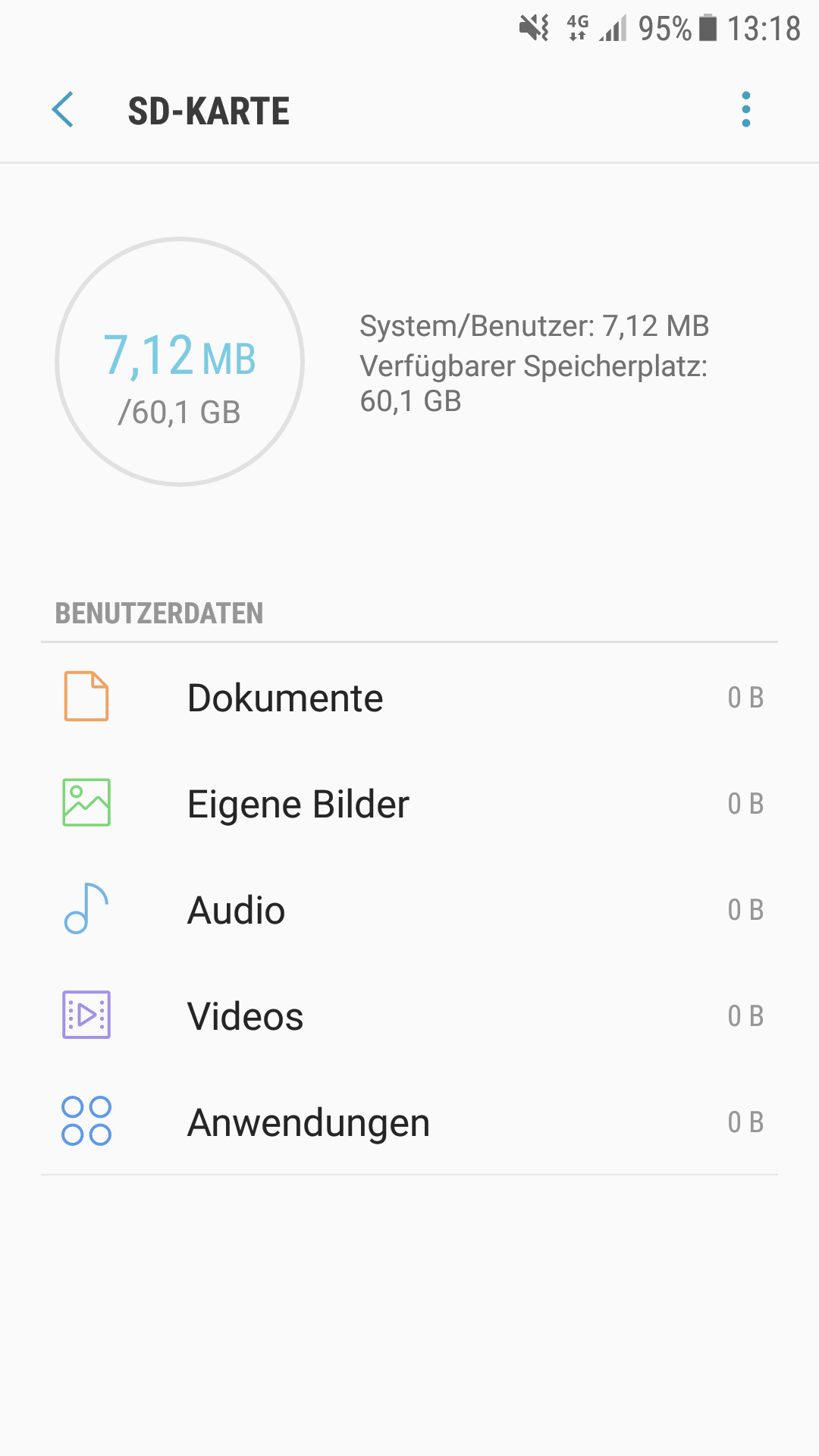Open Anwendungen storage category
819x1456 pixels.
tap(409, 1122)
